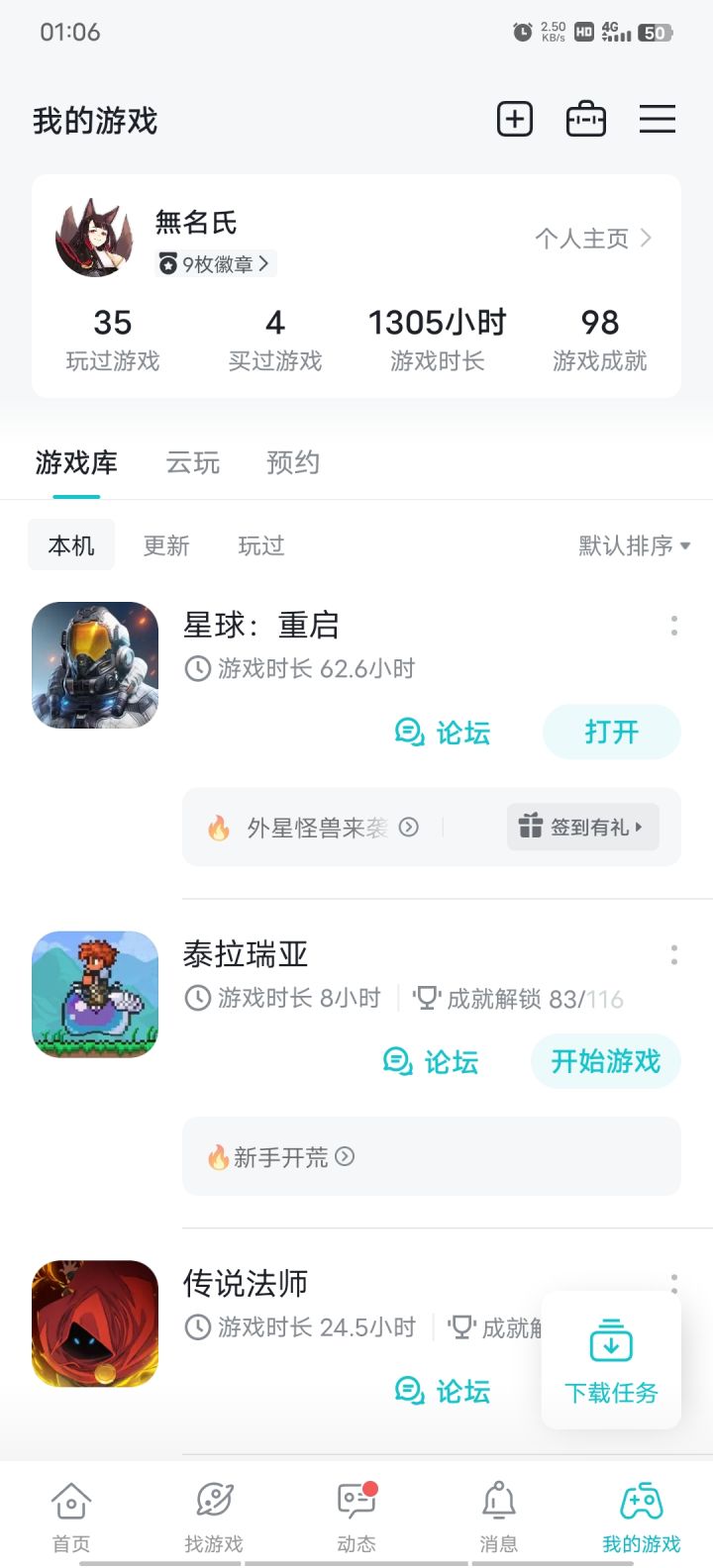Open the hamburger menu

tap(657, 120)
